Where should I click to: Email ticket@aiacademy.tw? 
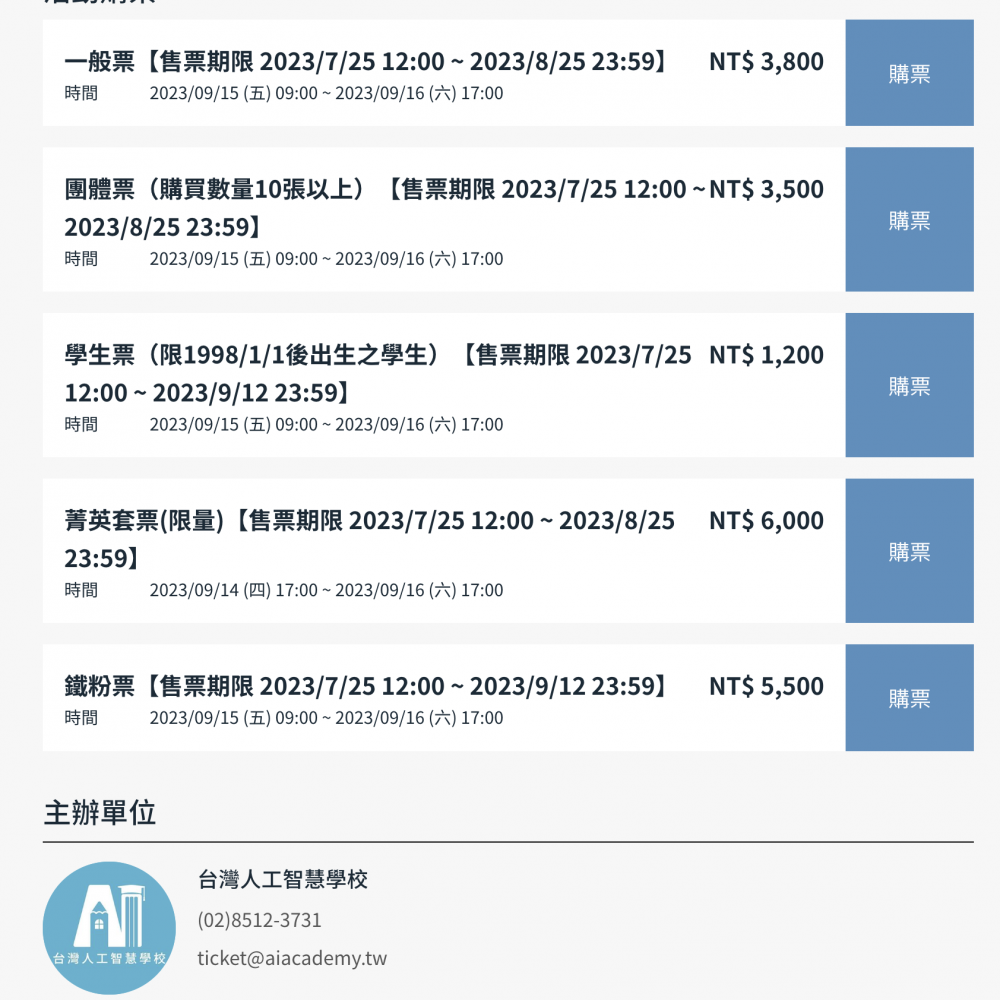tap(292, 958)
